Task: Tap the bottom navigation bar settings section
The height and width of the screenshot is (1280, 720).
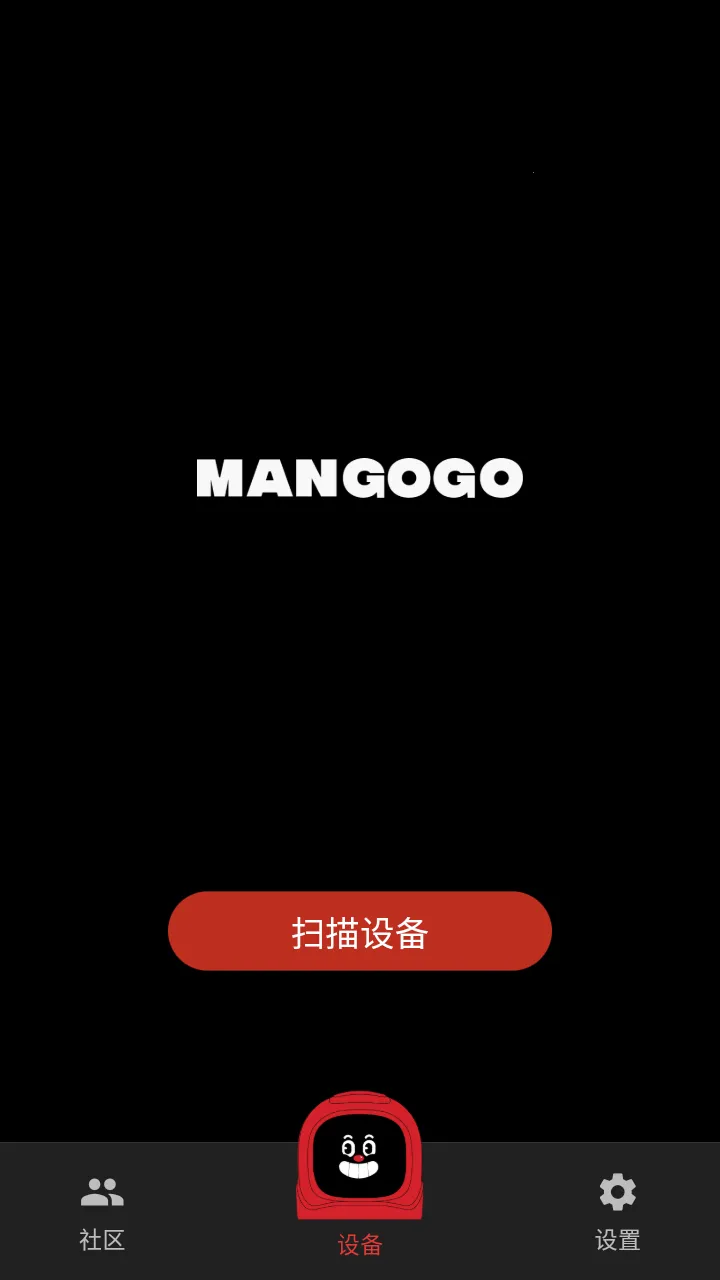Action: point(617,1215)
